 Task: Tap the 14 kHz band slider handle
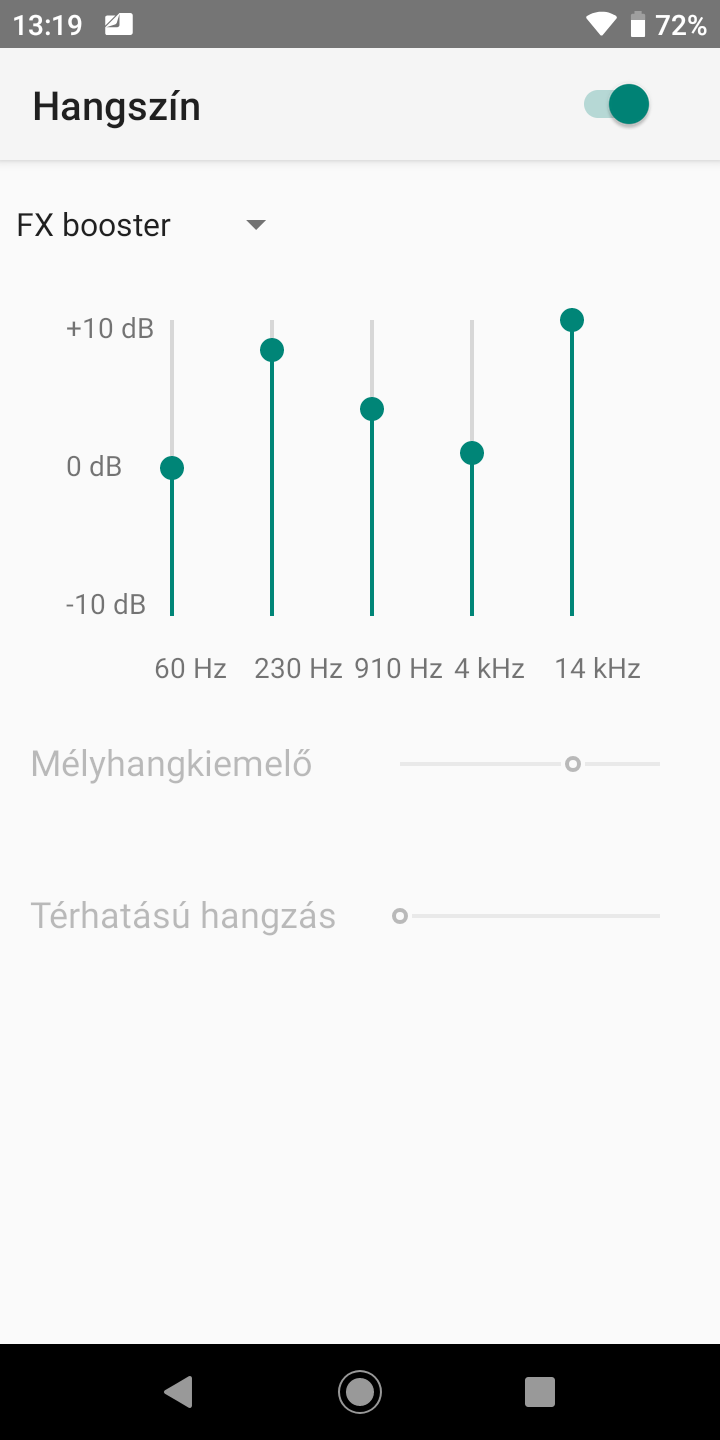pyautogui.click(x=572, y=320)
